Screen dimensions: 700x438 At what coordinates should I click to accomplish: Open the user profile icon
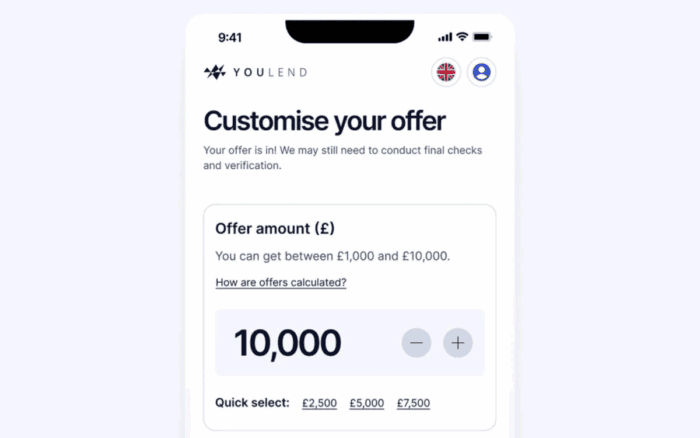482,72
